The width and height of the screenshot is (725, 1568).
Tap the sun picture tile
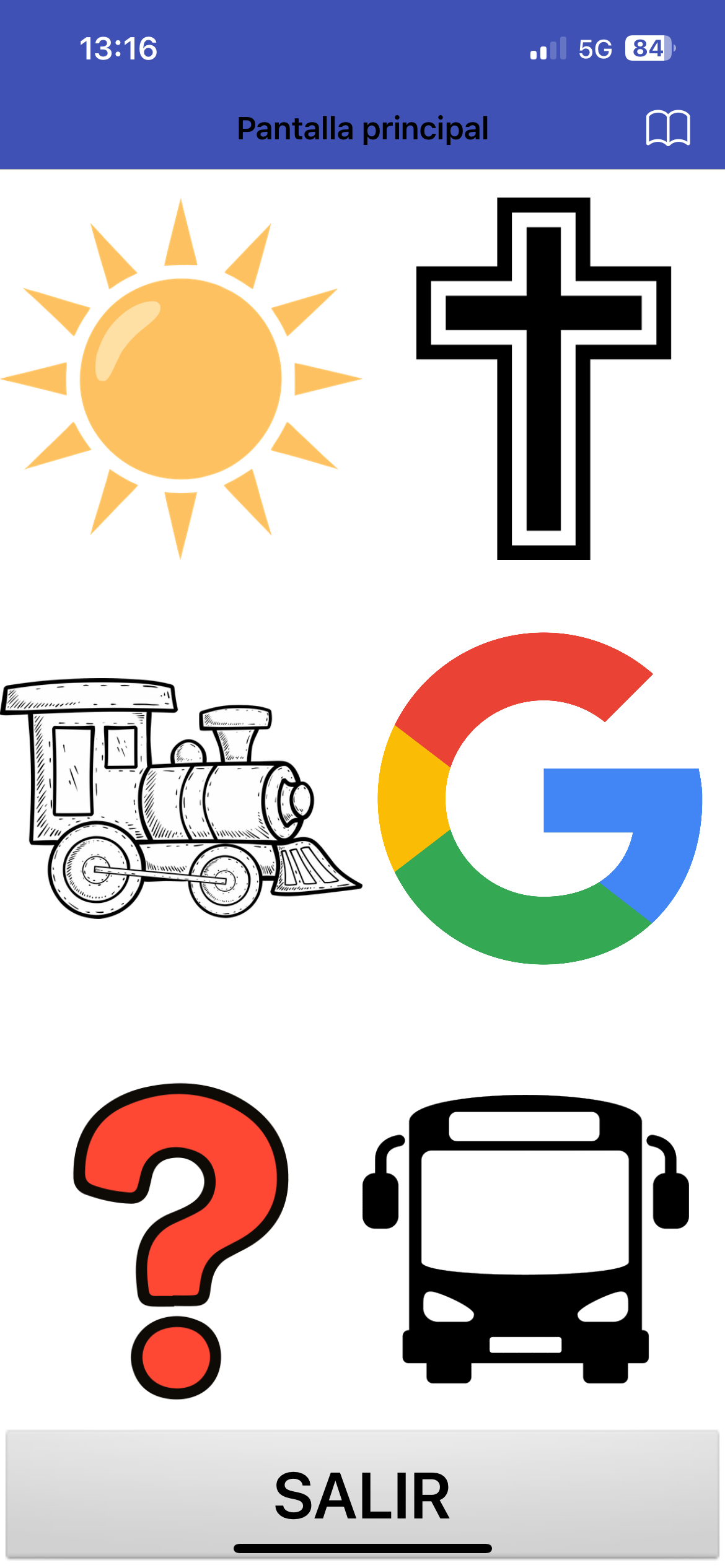pyautogui.click(x=181, y=379)
